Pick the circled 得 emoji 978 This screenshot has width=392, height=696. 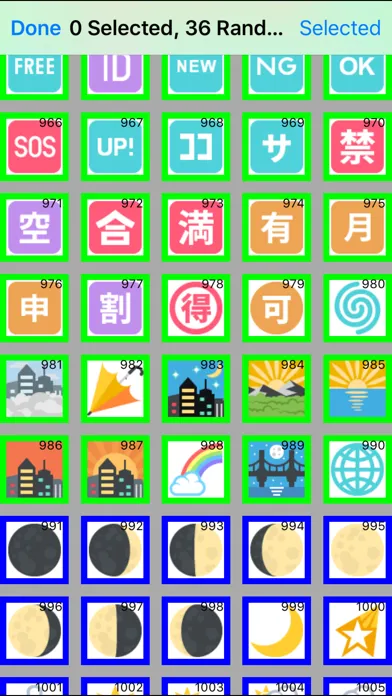tap(196, 308)
